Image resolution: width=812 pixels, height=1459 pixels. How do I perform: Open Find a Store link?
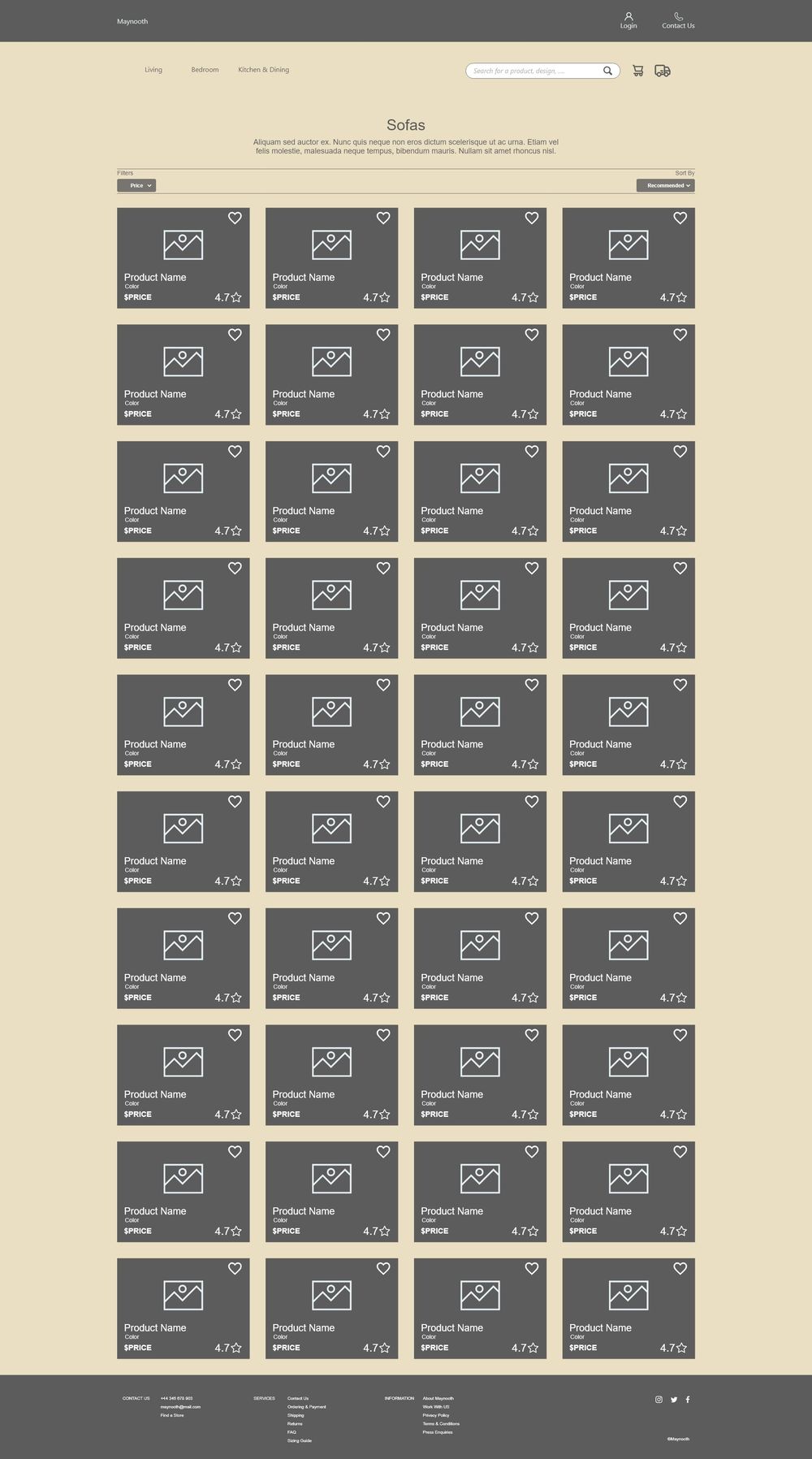pyautogui.click(x=172, y=1415)
